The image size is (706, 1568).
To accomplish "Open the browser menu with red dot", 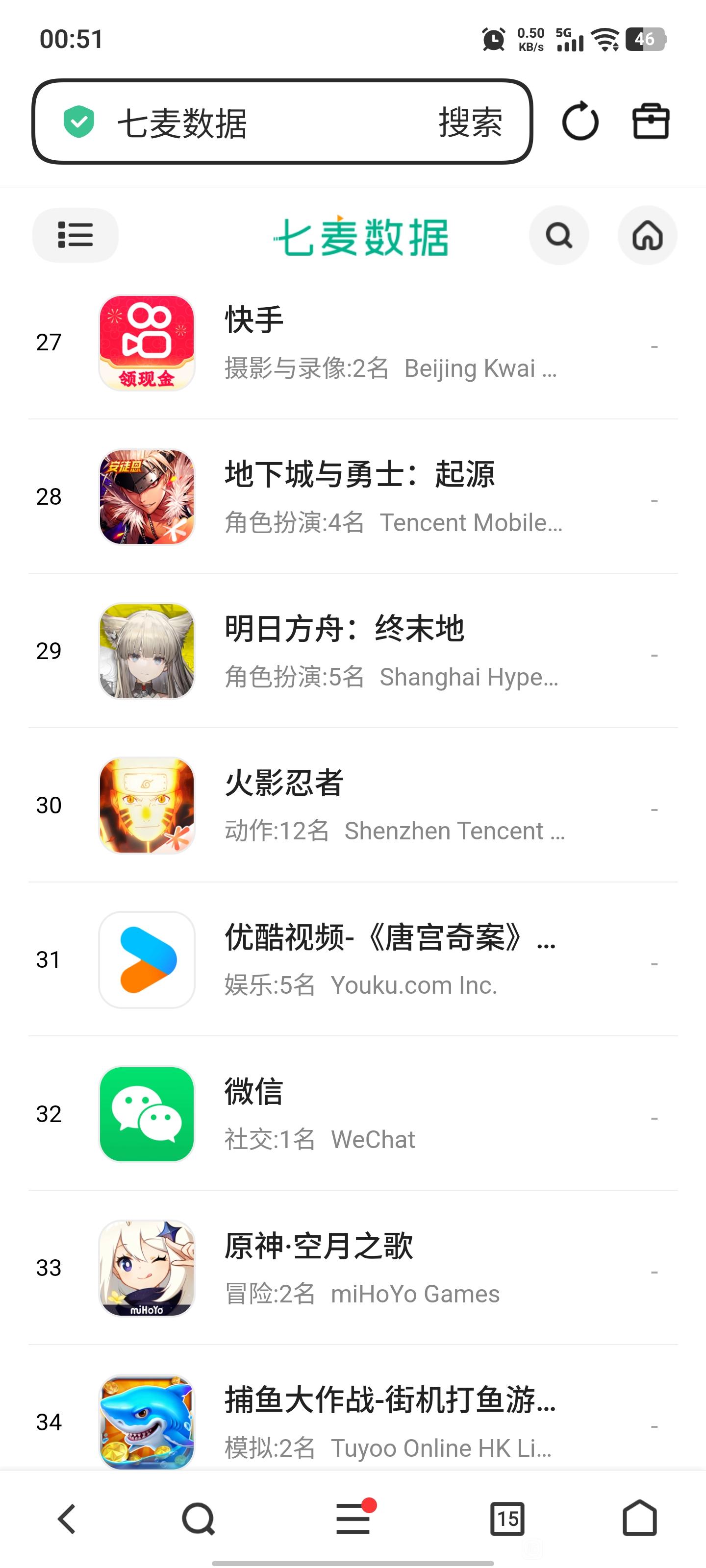I will (x=353, y=1519).
